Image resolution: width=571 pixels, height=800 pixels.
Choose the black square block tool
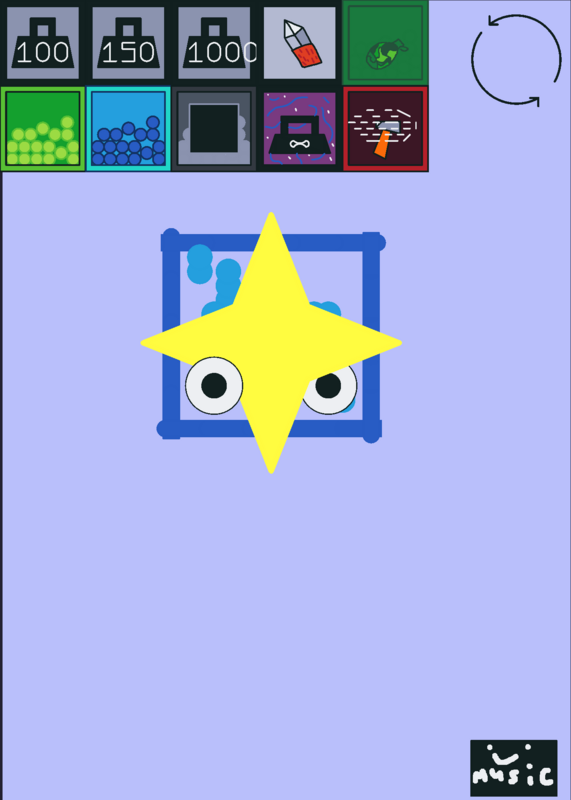(x=214, y=129)
